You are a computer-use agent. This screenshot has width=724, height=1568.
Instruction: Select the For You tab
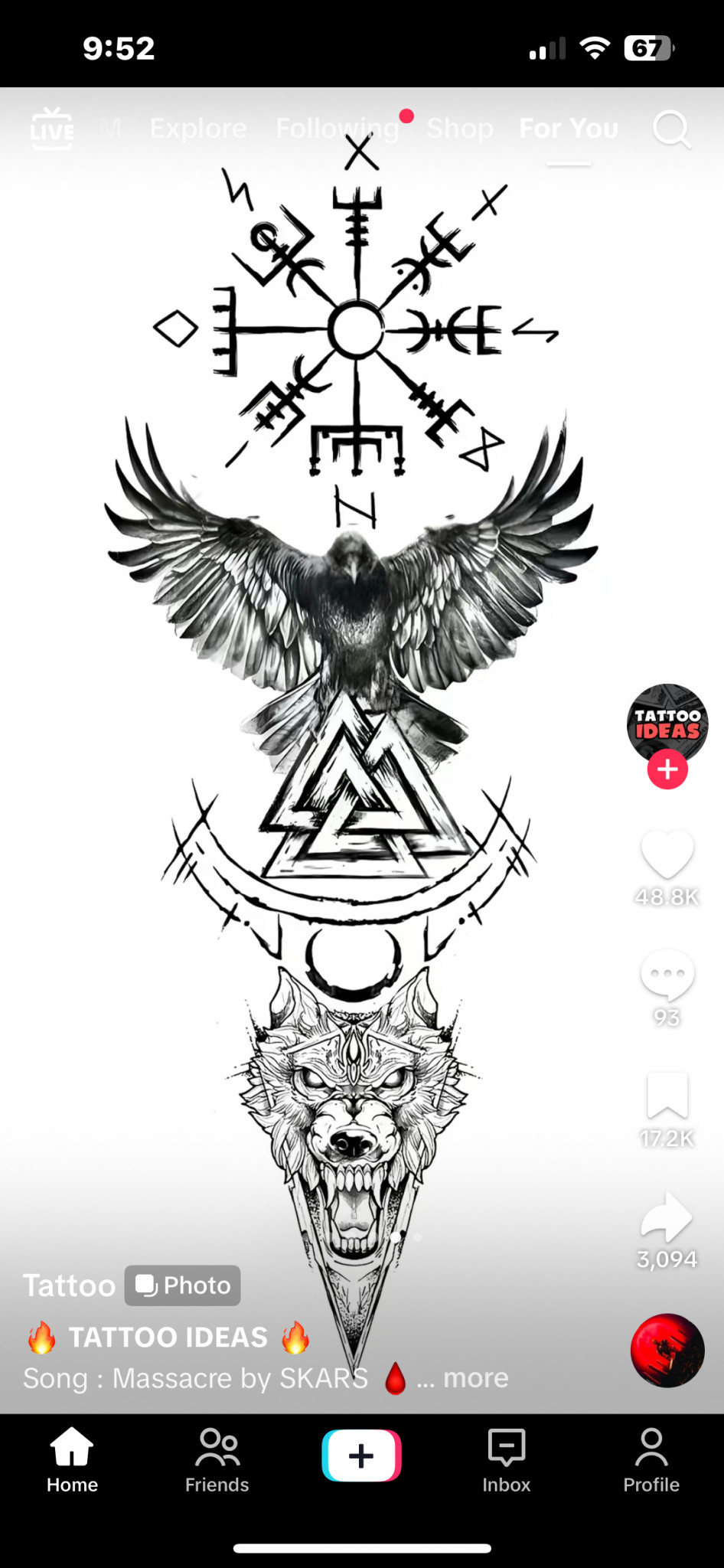point(569,129)
